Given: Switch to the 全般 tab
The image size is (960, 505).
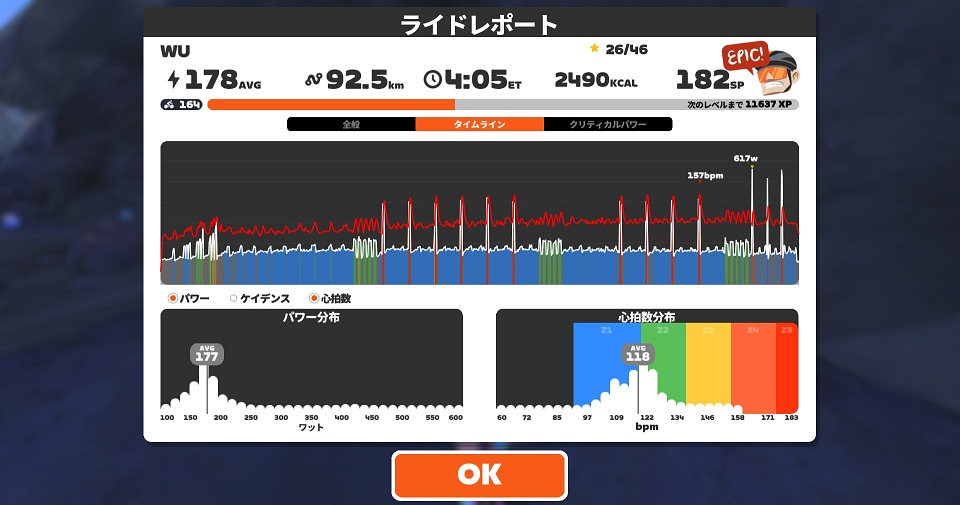Looking at the screenshot, I should 351,124.
